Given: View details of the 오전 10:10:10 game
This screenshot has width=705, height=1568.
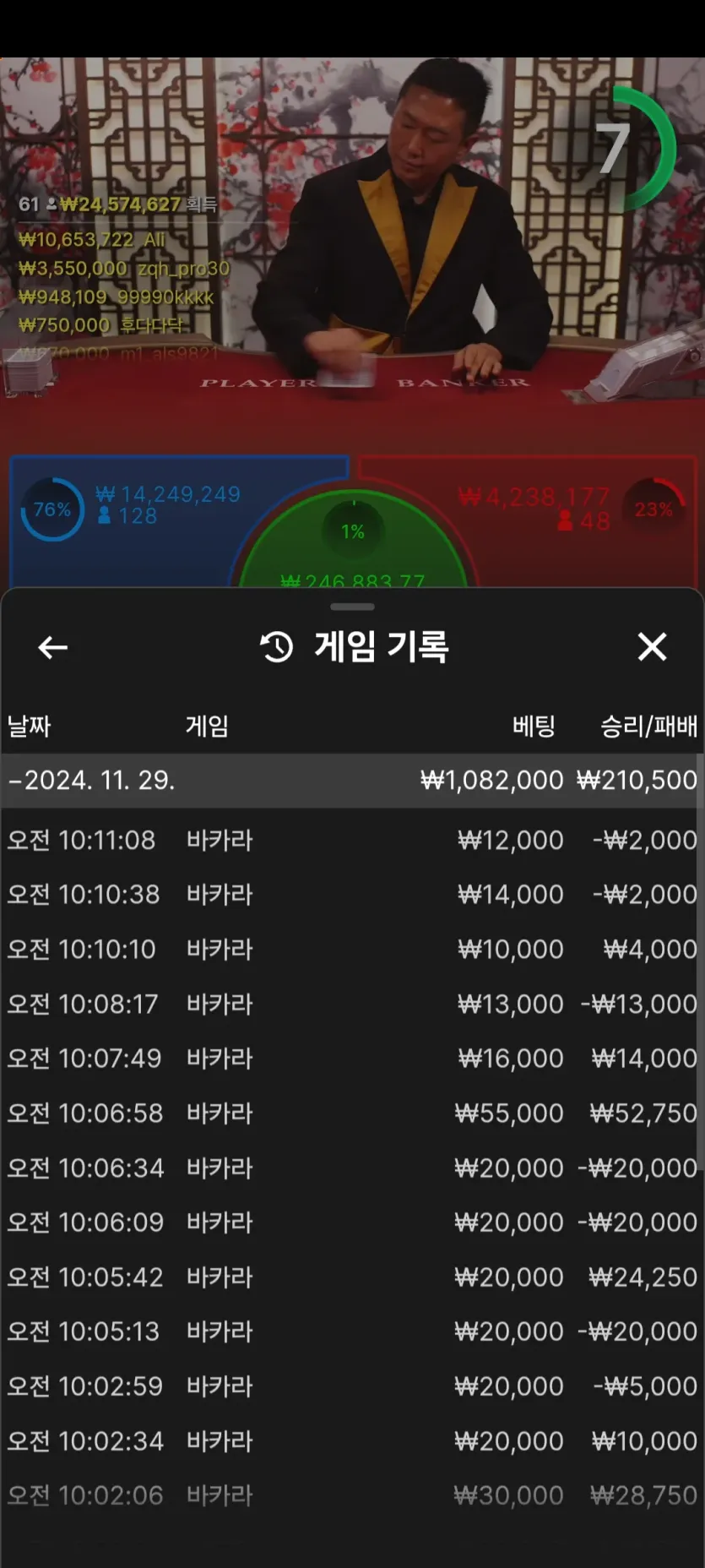Looking at the screenshot, I should pyautogui.click(x=351, y=949).
